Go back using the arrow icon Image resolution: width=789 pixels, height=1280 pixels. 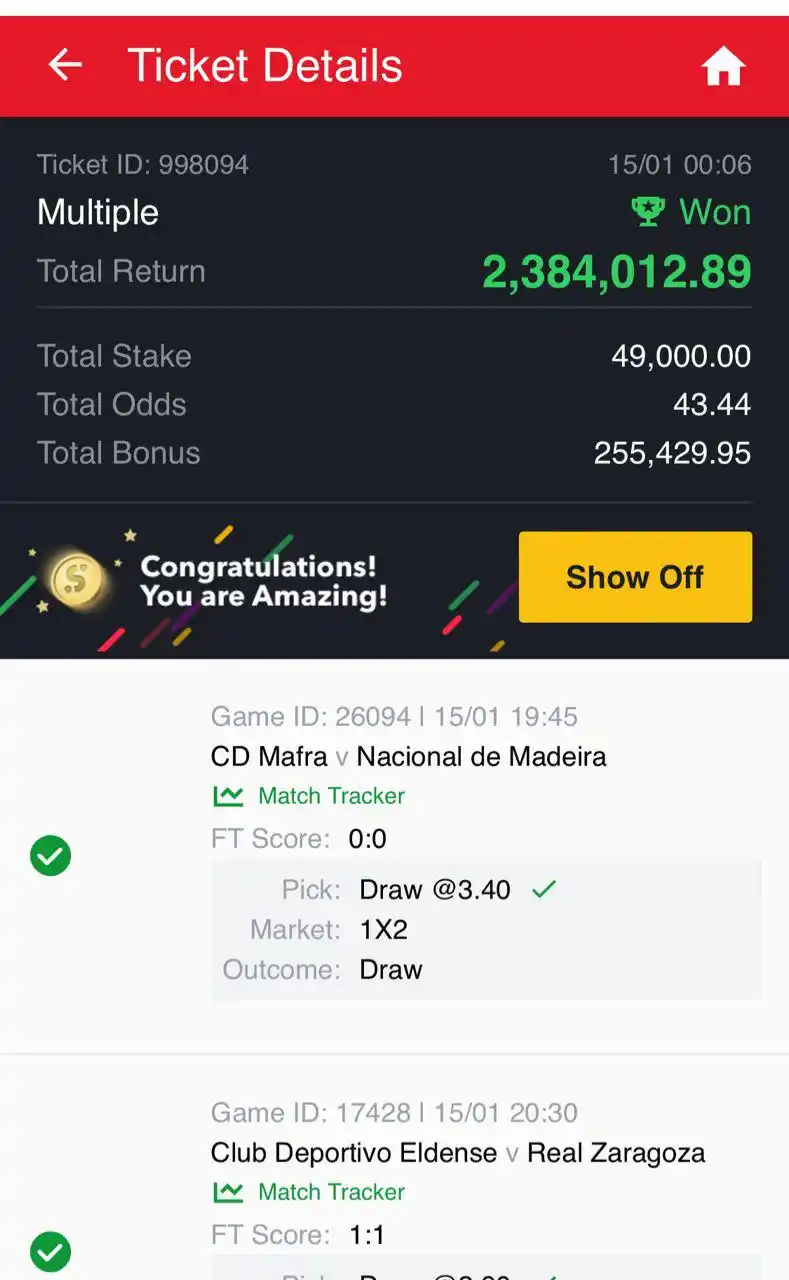tap(65, 66)
